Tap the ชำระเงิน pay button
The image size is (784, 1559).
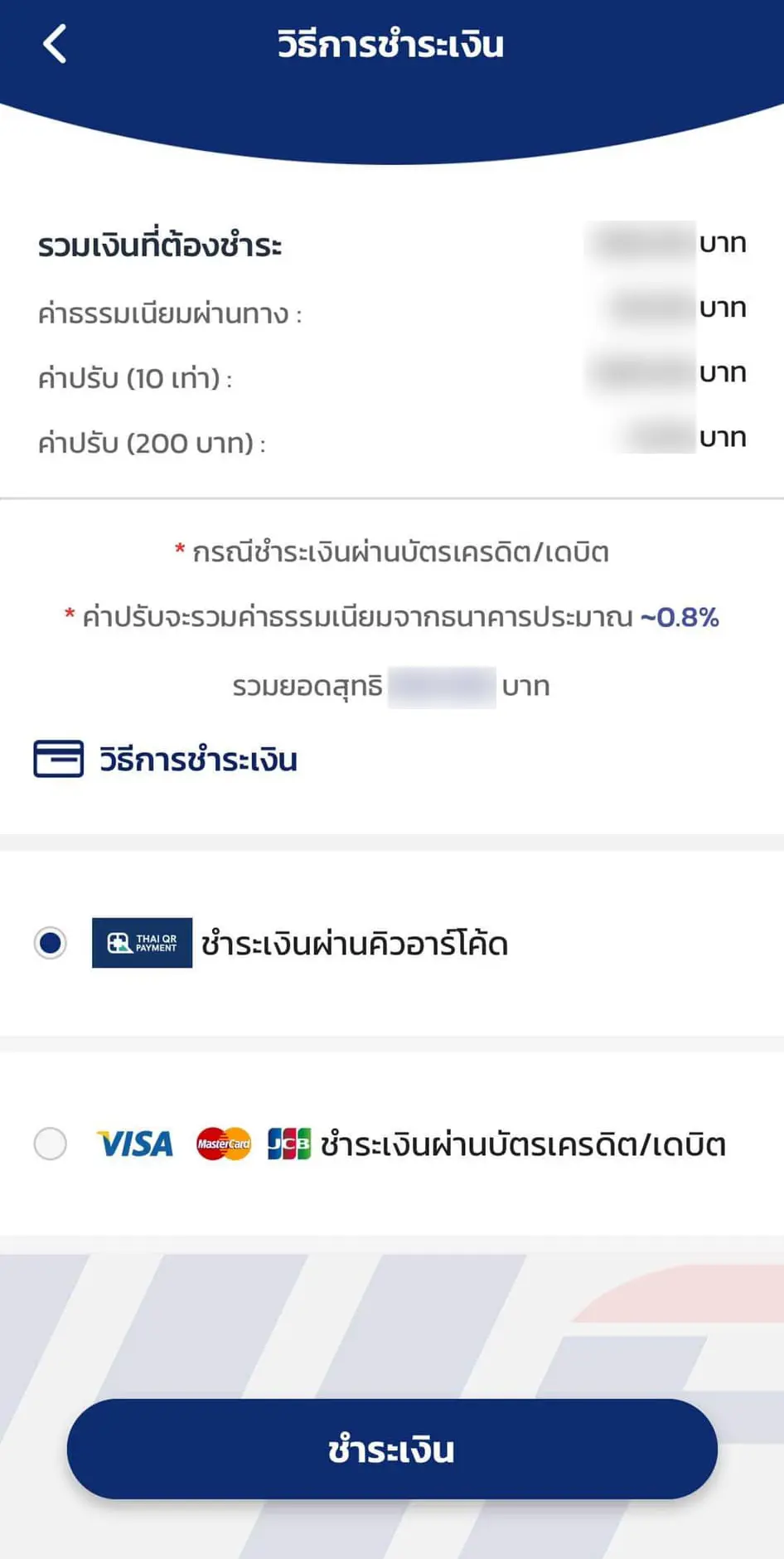click(x=392, y=1449)
